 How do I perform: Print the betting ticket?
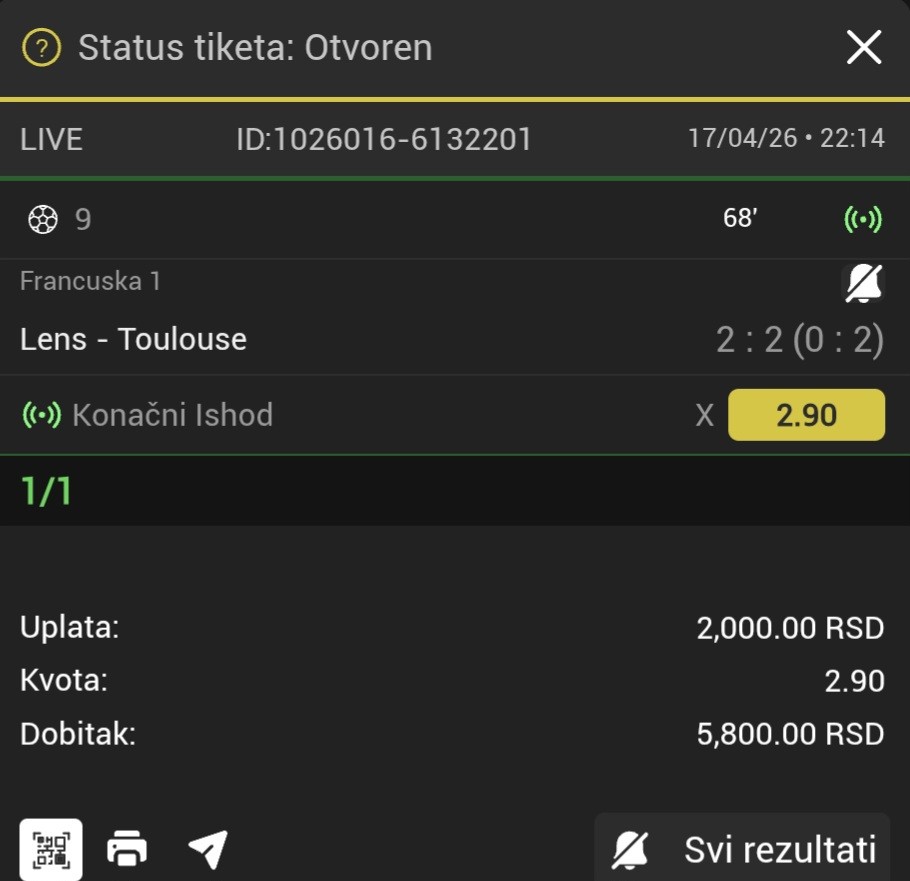pyautogui.click(x=127, y=849)
